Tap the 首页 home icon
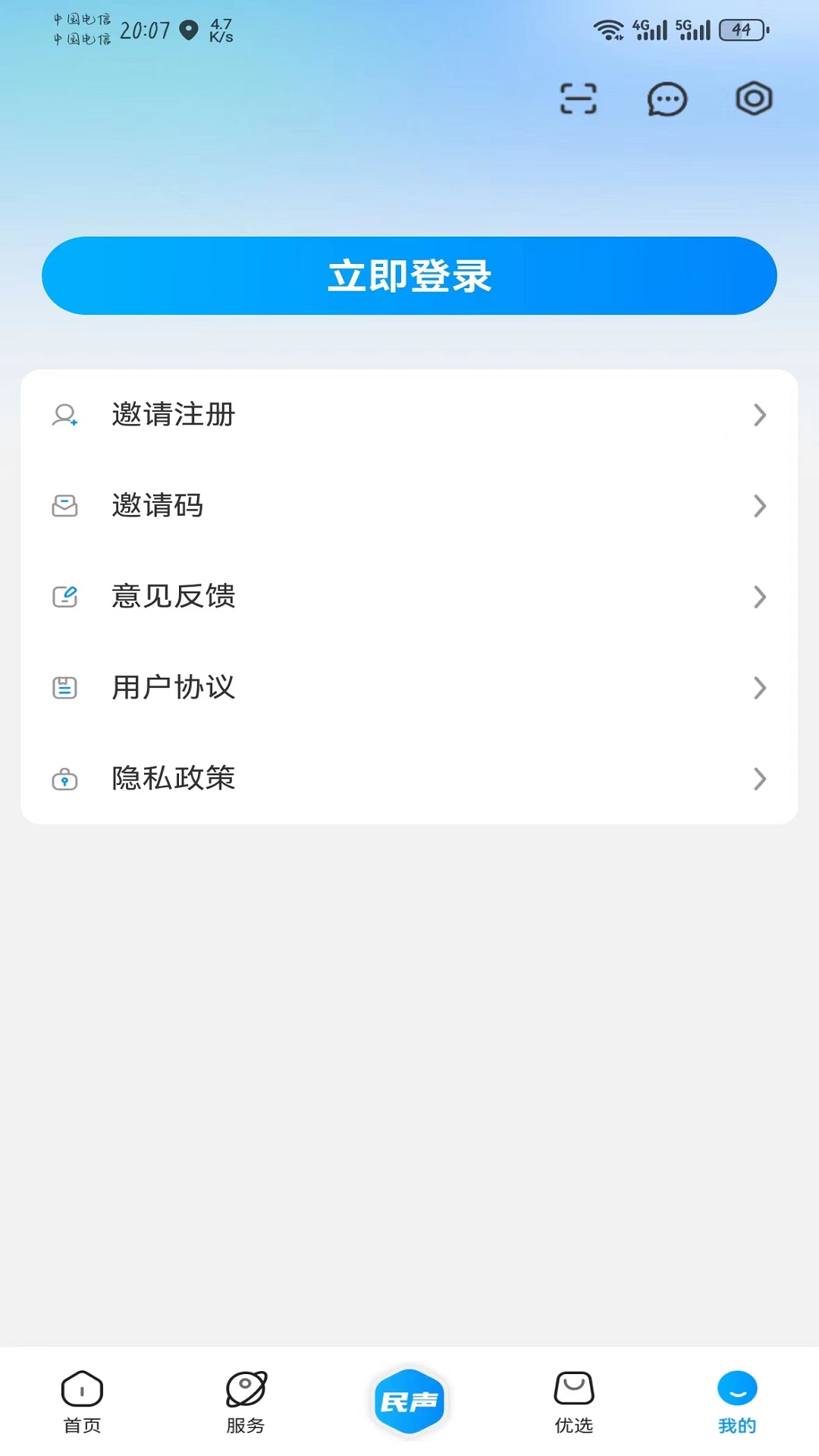The image size is (819, 1456). [x=83, y=1395]
